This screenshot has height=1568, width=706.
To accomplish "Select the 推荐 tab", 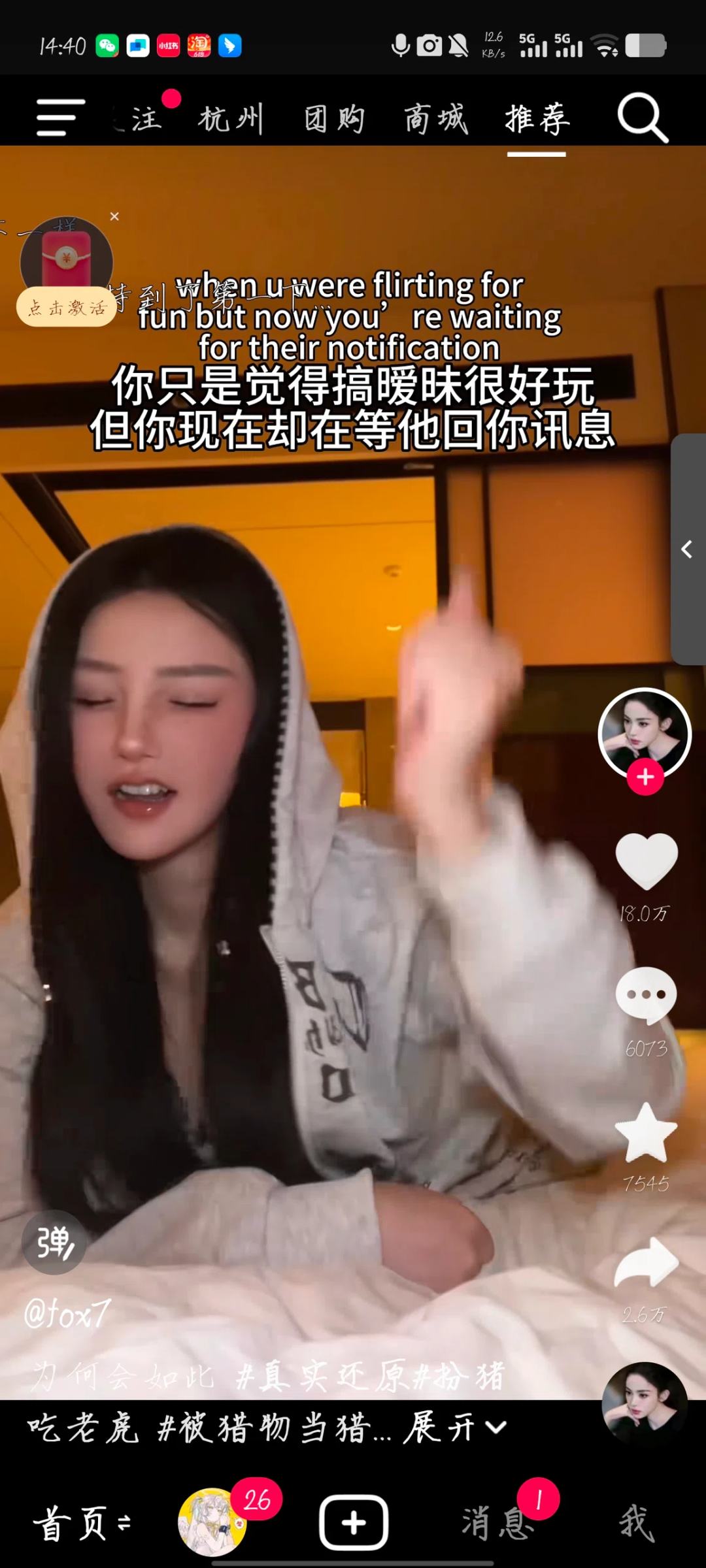I will click(x=537, y=119).
